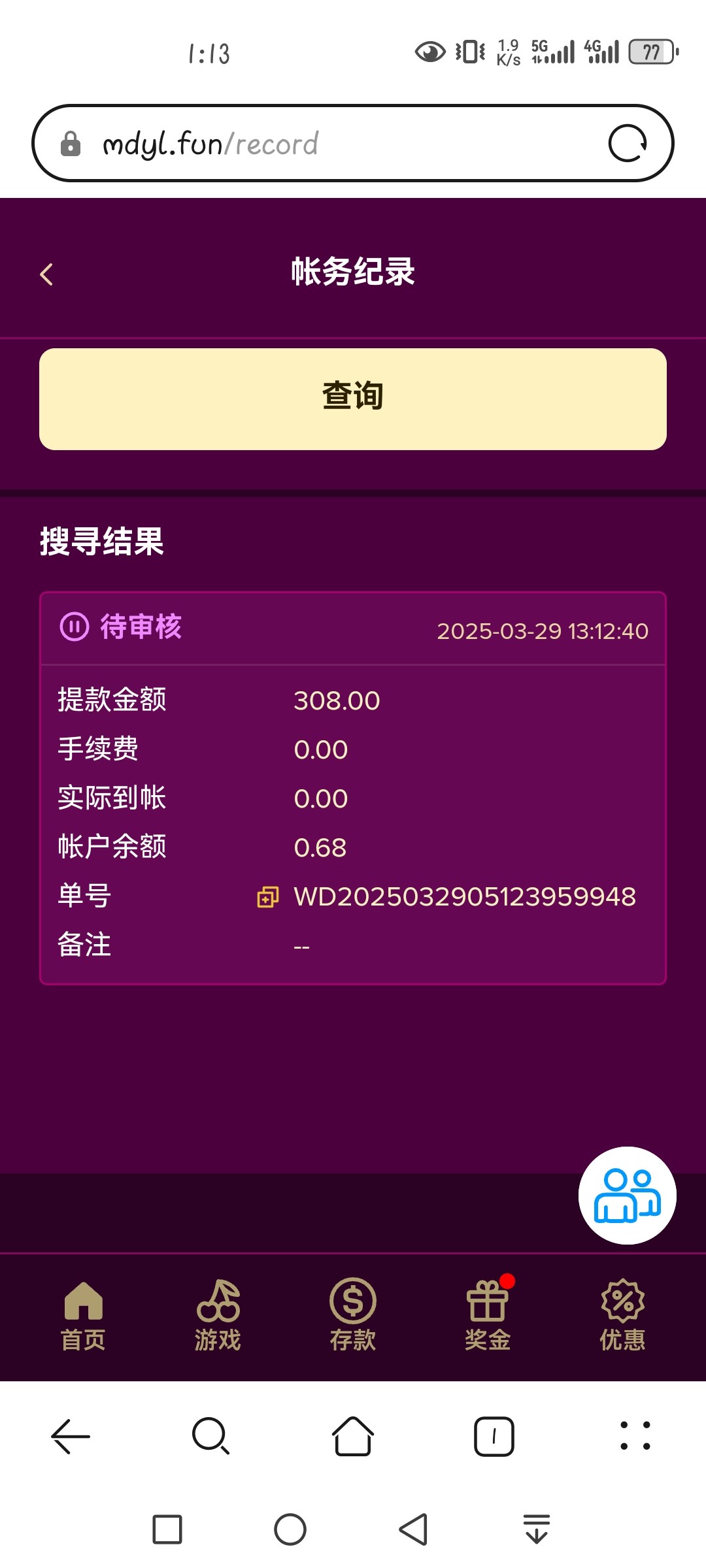Open the customer service chat bubble

click(x=627, y=1196)
